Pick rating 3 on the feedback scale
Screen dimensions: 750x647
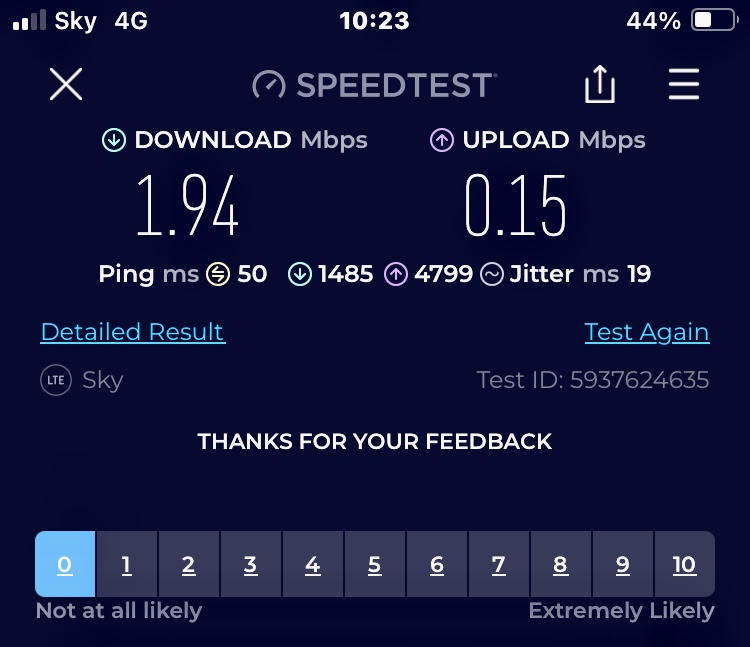pos(251,565)
